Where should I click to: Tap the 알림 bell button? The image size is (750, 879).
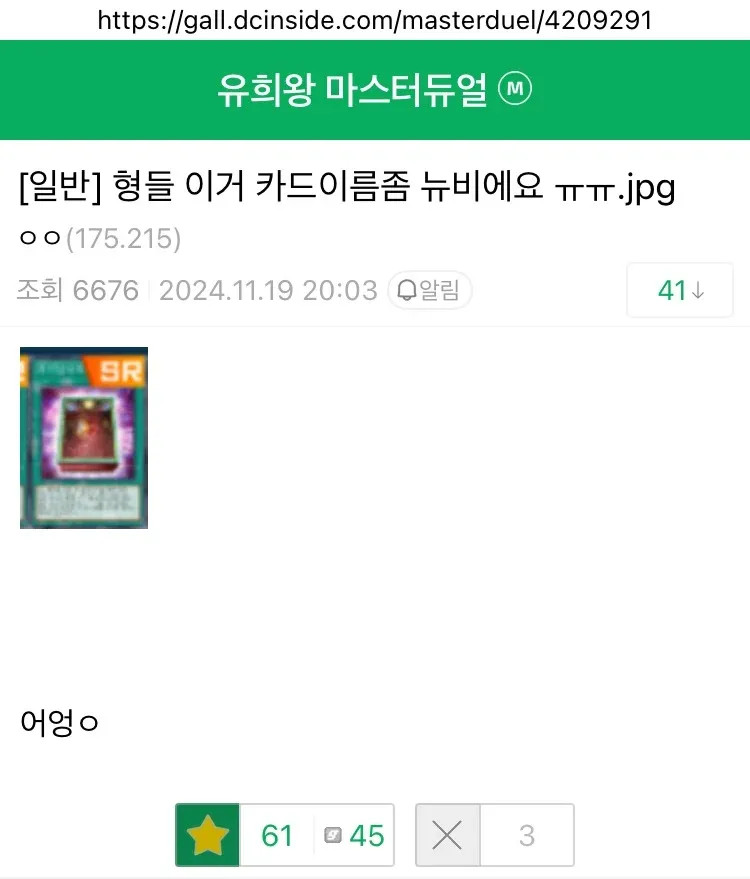click(x=430, y=291)
